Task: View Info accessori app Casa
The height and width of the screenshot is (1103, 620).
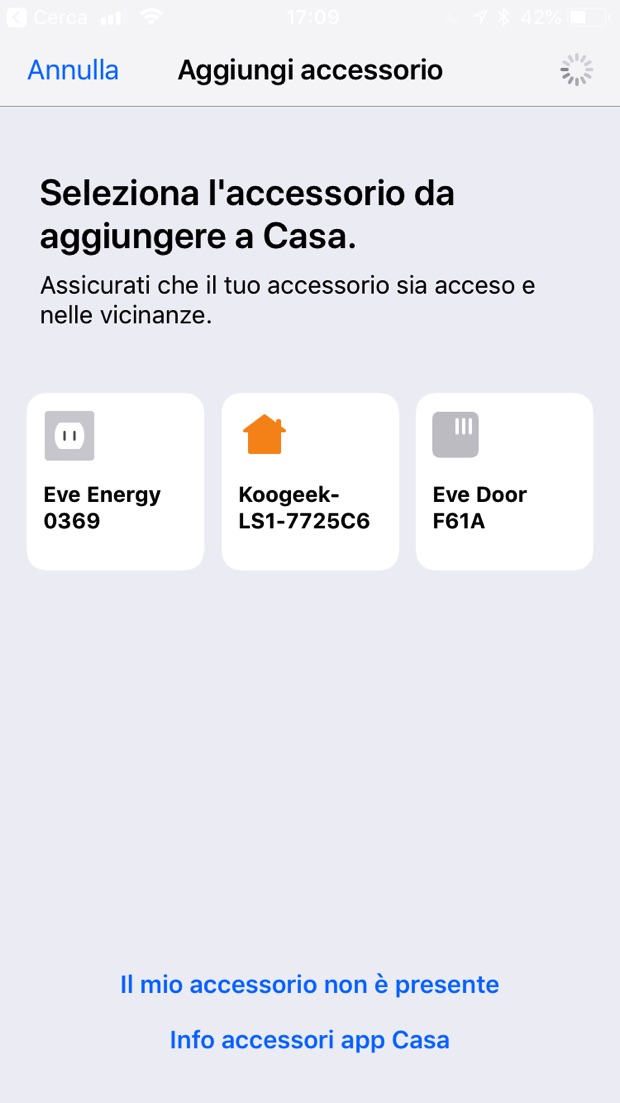Action: [x=309, y=1040]
